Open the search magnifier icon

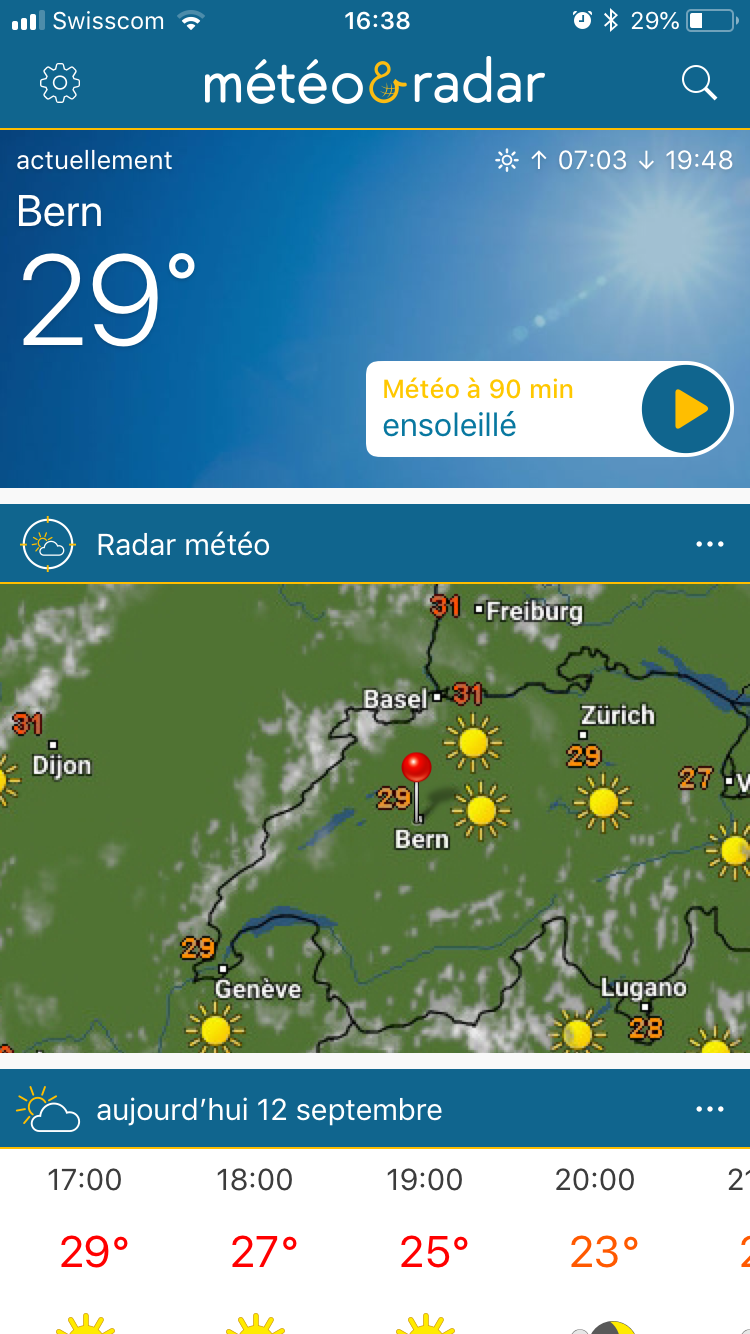[x=699, y=83]
